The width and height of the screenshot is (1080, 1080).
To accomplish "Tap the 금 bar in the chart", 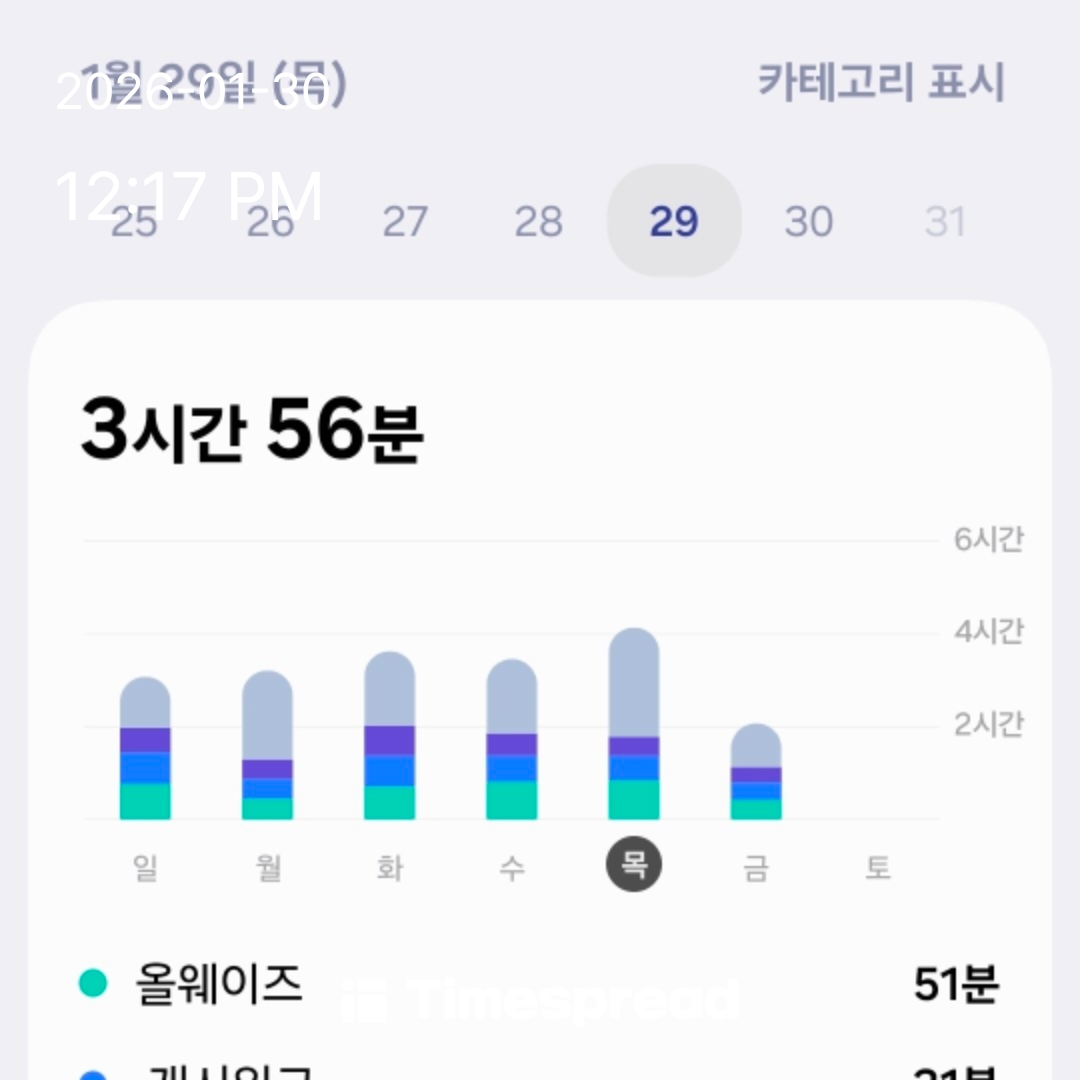I will pyautogui.click(x=755, y=773).
